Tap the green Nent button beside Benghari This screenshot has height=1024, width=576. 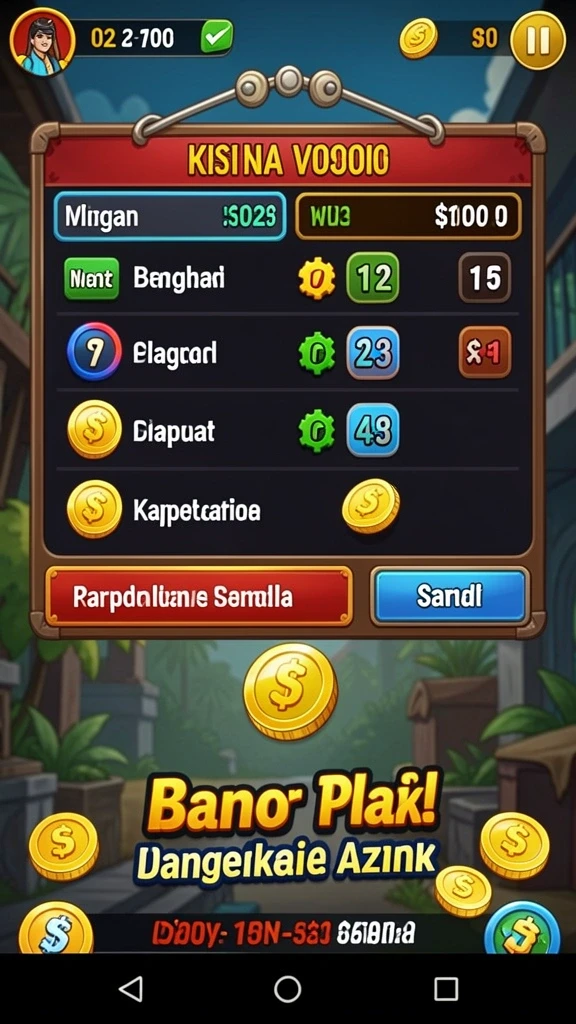91,278
